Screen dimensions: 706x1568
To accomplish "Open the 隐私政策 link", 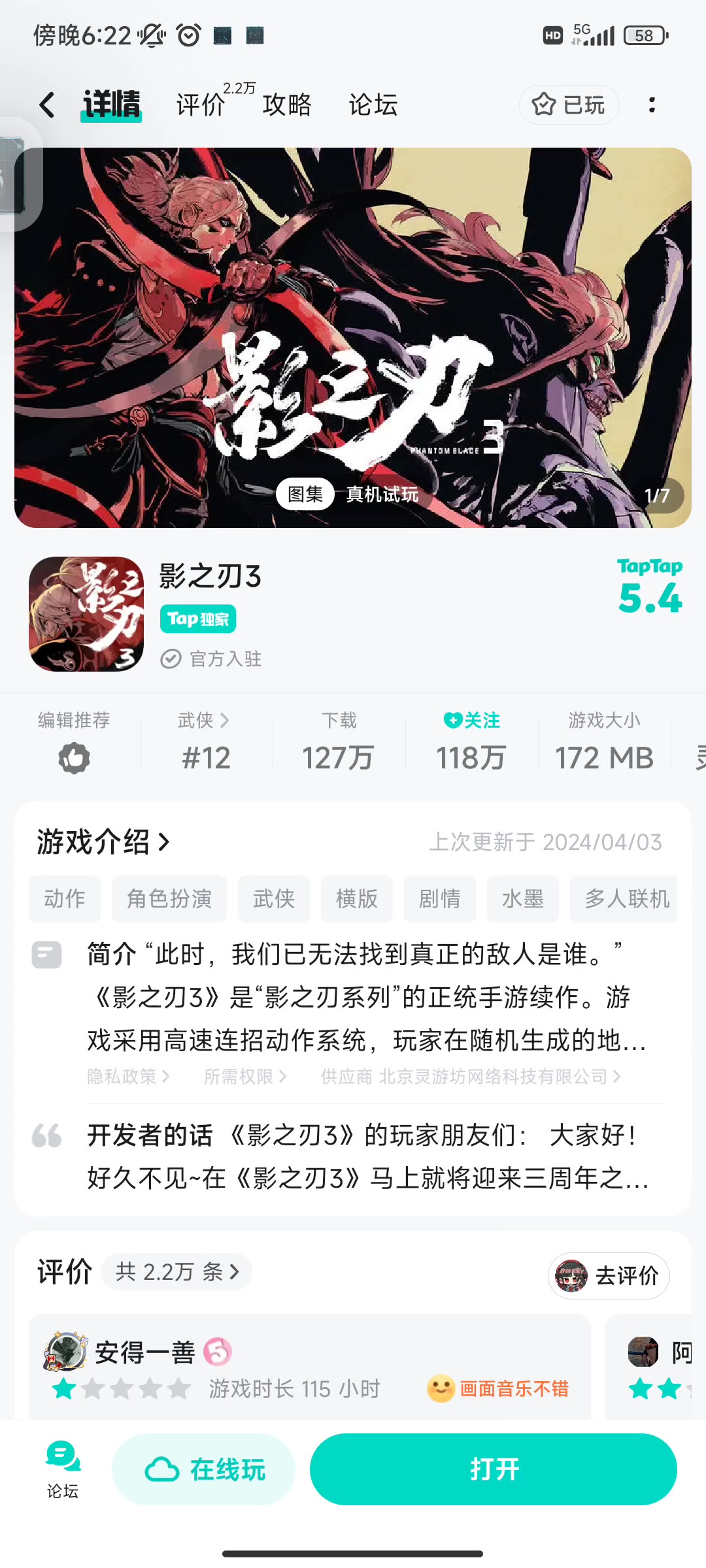I will point(129,1077).
